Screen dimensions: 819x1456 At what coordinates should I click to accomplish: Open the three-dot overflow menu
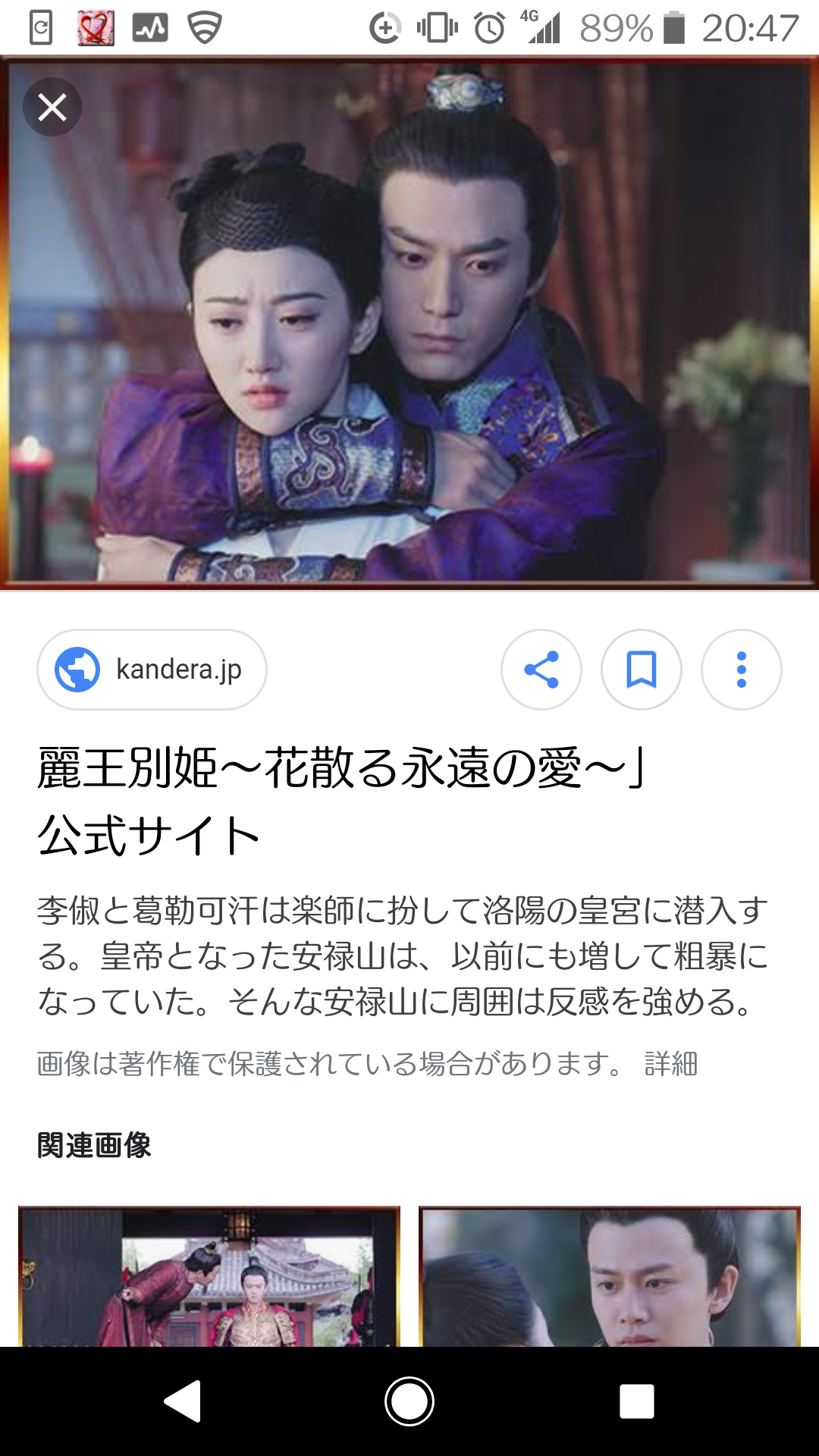(x=739, y=670)
